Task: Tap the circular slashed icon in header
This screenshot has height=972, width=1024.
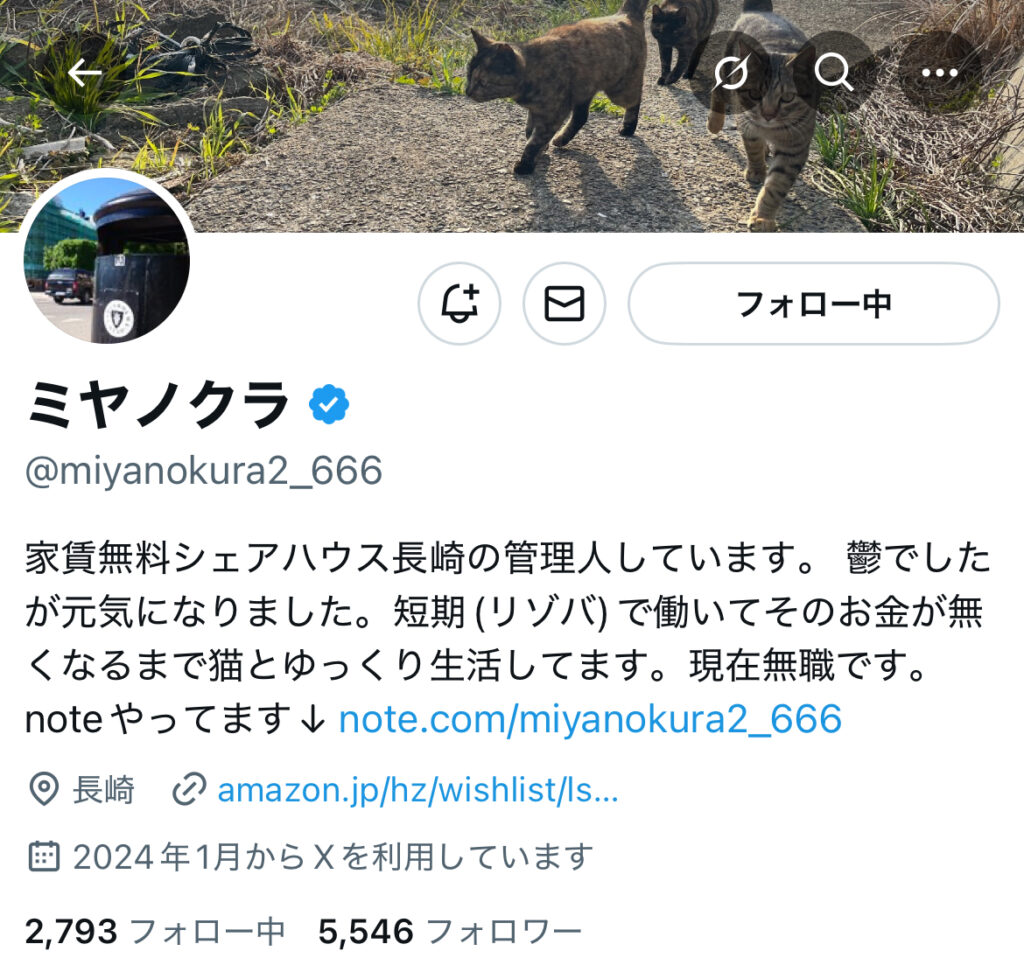Action: [732, 72]
